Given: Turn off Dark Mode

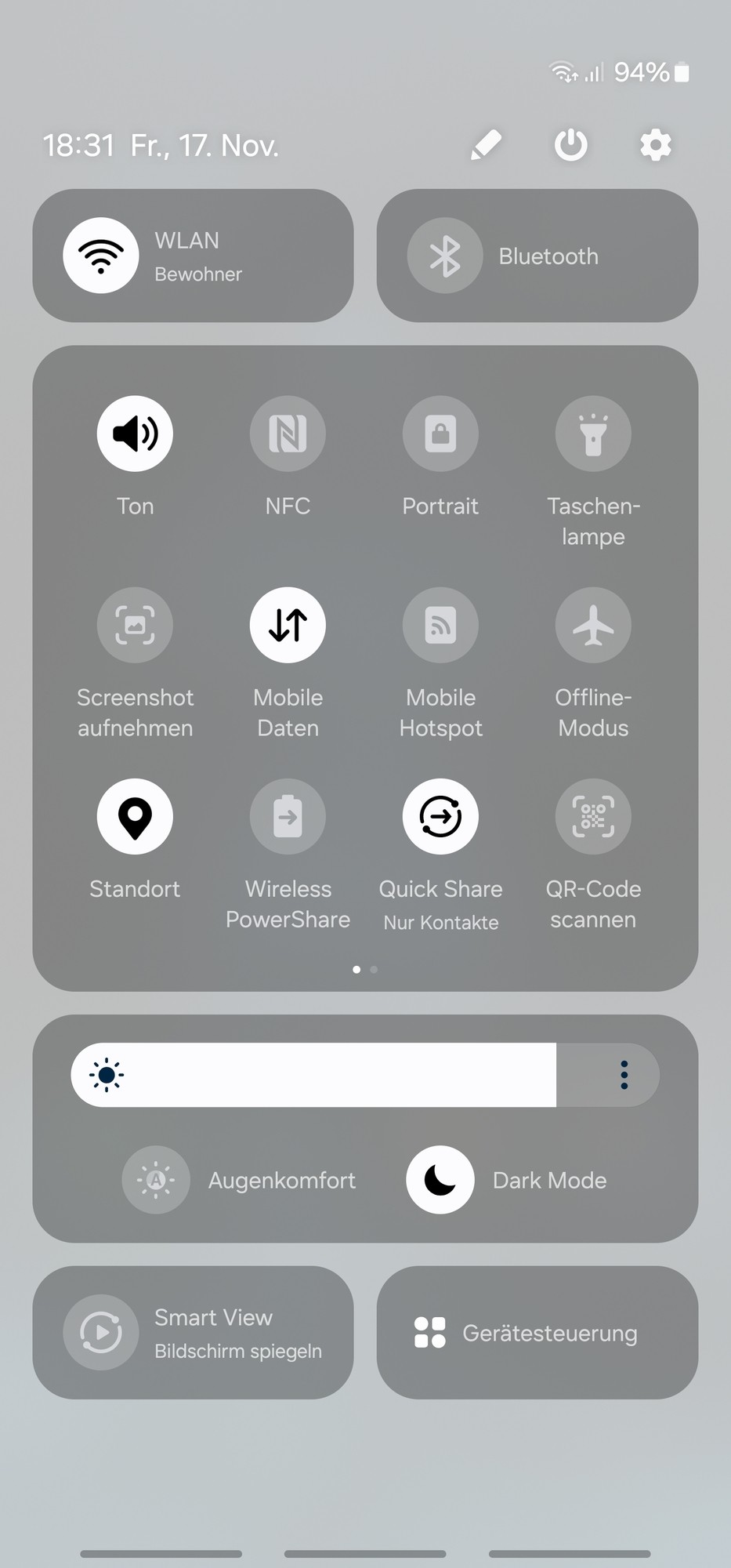Looking at the screenshot, I should tap(440, 1180).
